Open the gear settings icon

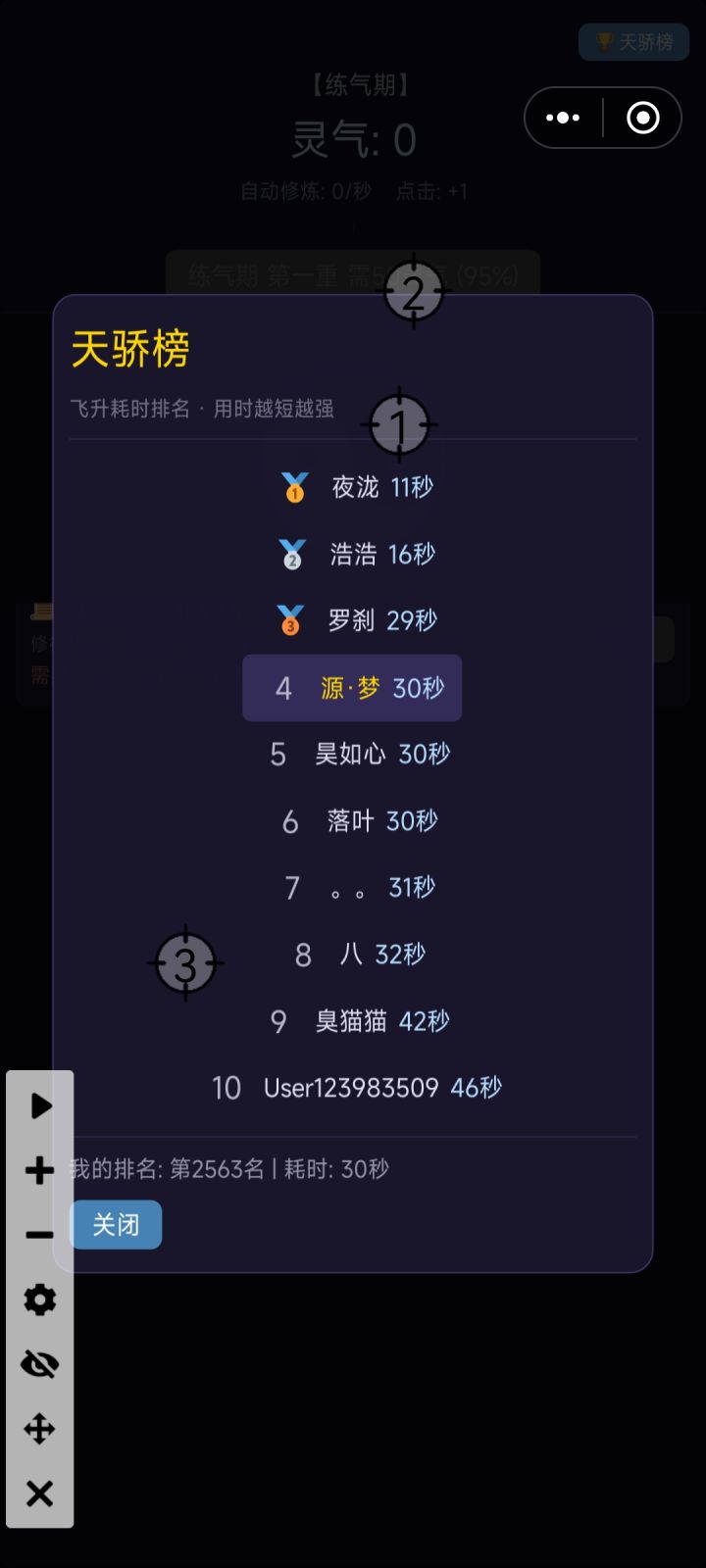tap(39, 1299)
